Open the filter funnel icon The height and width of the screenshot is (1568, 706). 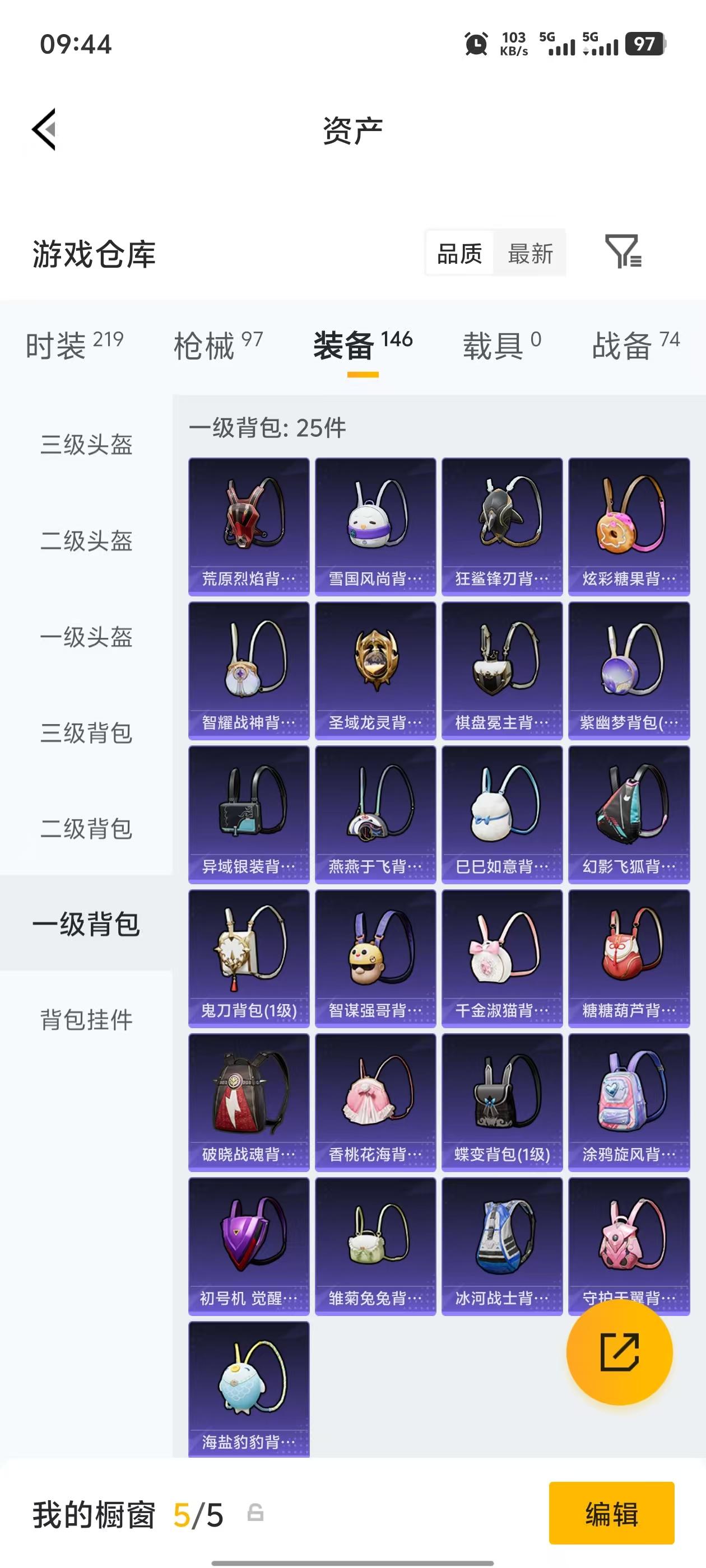coord(623,254)
